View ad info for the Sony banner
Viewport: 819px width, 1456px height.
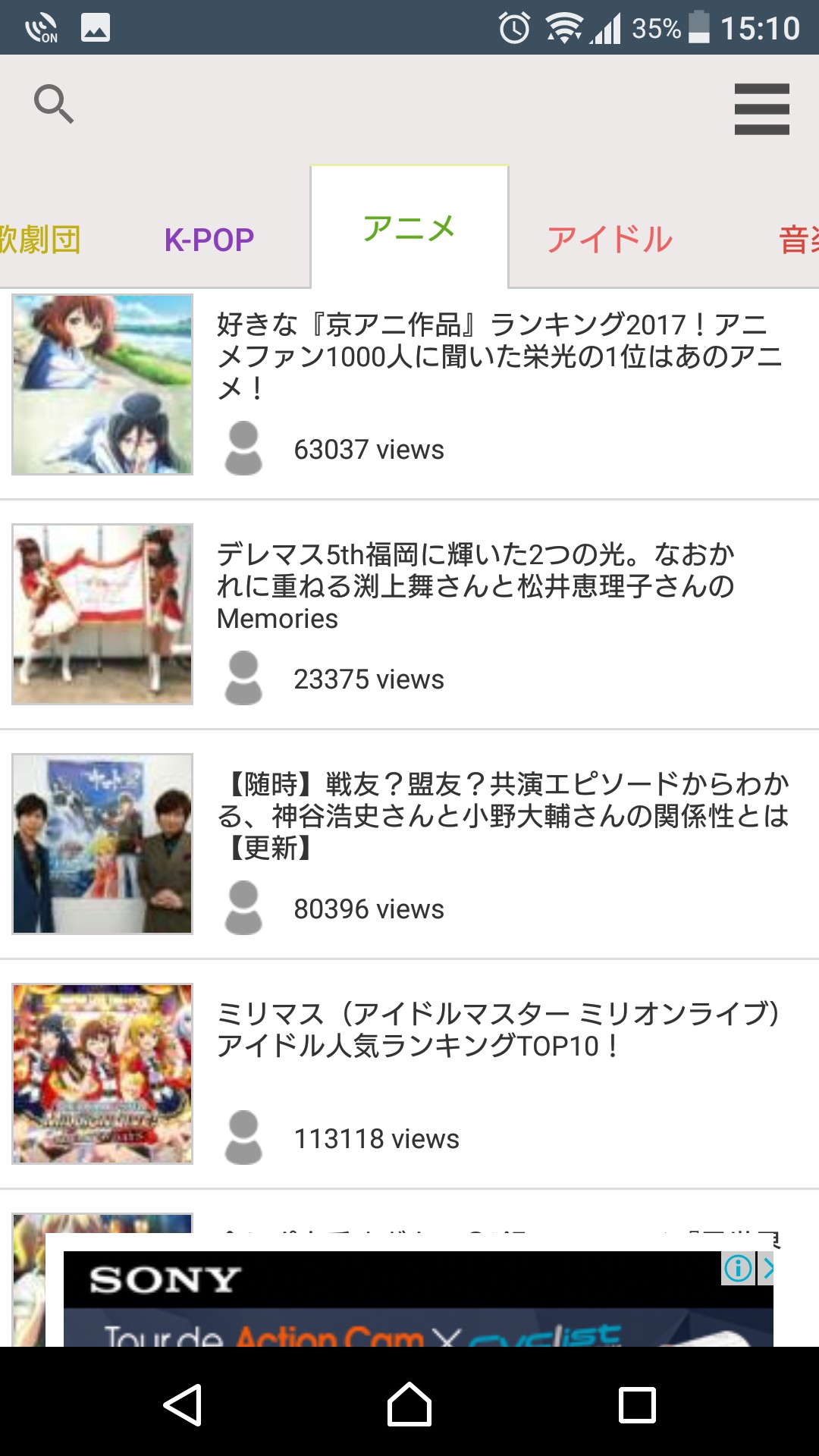pos(738,1268)
